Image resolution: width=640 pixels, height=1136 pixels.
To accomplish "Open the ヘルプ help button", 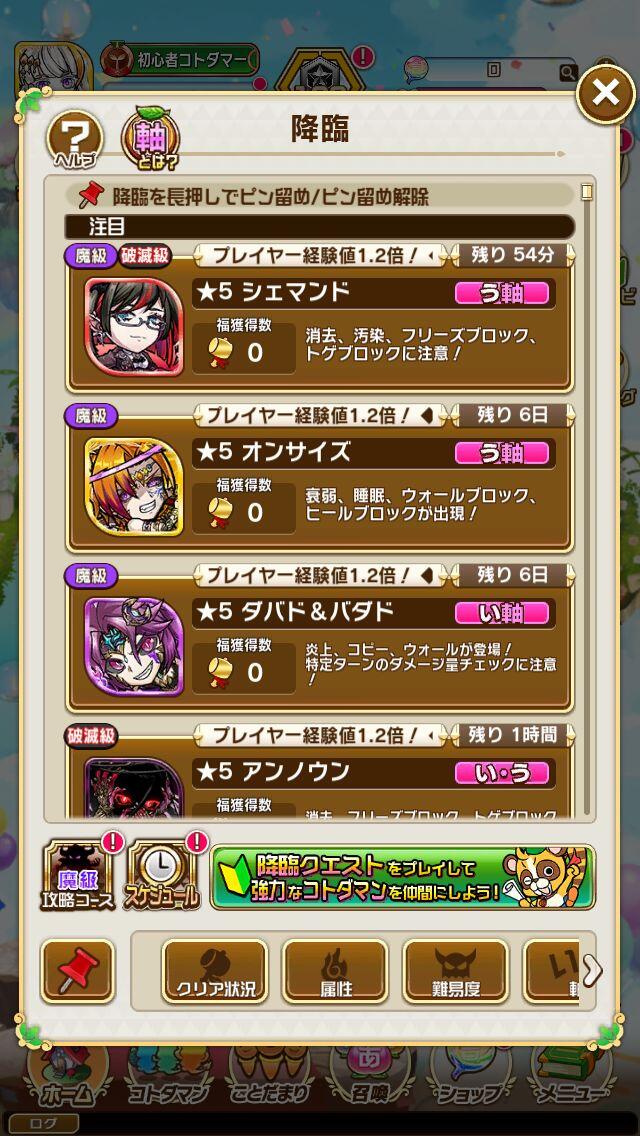I will [x=75, y=139].
